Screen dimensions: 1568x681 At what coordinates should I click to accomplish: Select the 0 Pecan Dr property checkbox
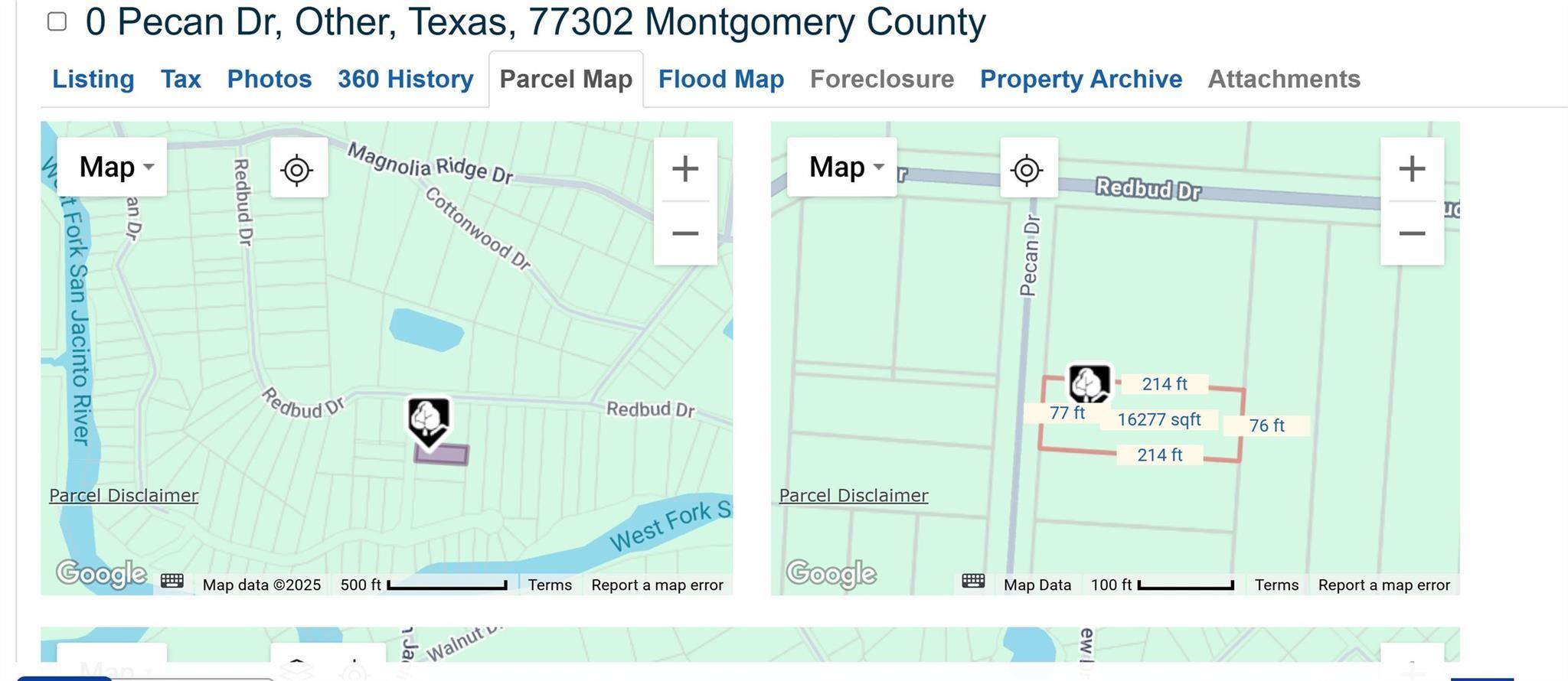[57, 21]
